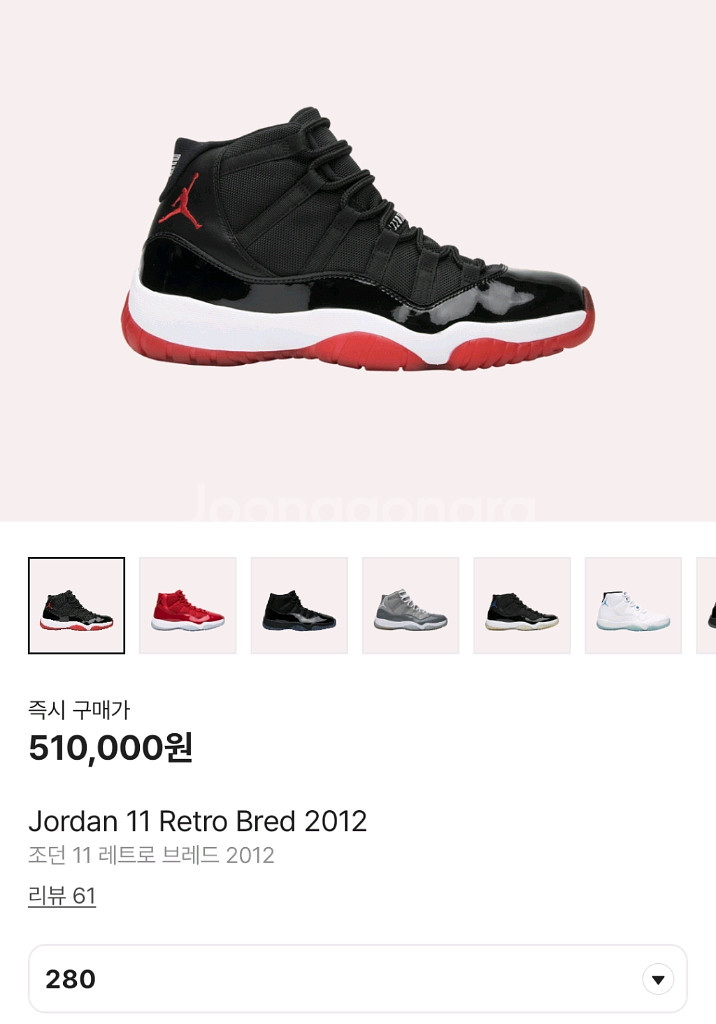Select the all-red sneaker thumbnail

[x=188, y=606]
